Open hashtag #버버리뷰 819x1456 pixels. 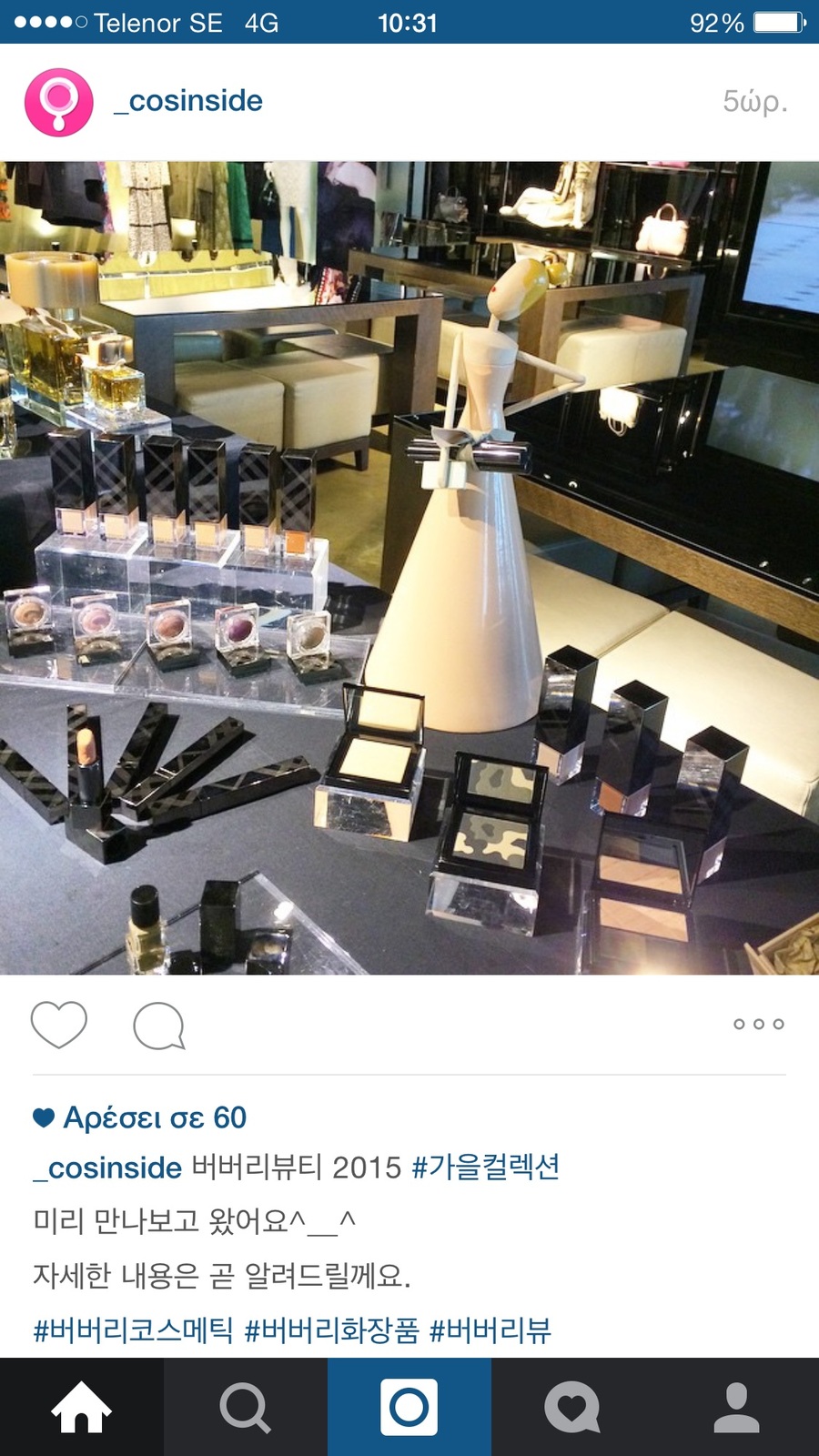point(490,1330)
